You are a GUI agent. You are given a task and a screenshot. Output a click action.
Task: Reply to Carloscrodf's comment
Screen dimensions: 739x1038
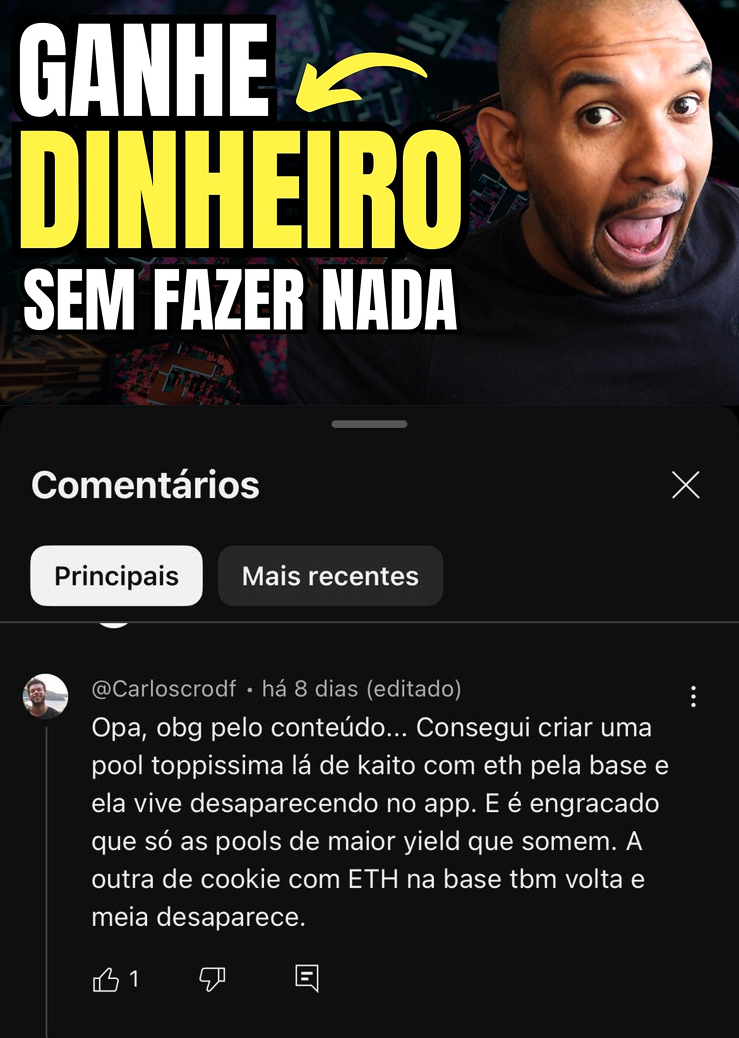[x=307, y=979]
